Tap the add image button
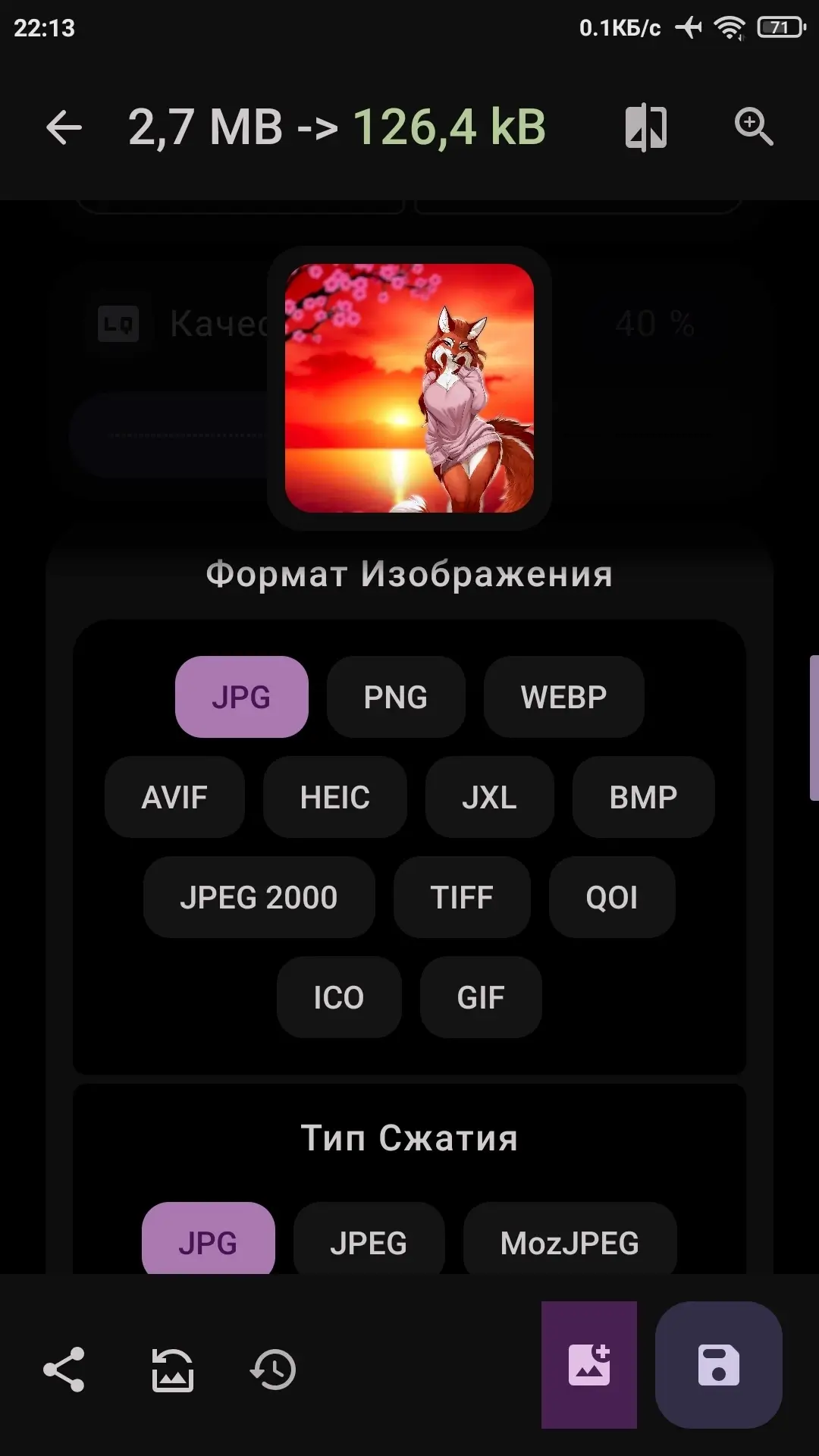 (589, 1365)
